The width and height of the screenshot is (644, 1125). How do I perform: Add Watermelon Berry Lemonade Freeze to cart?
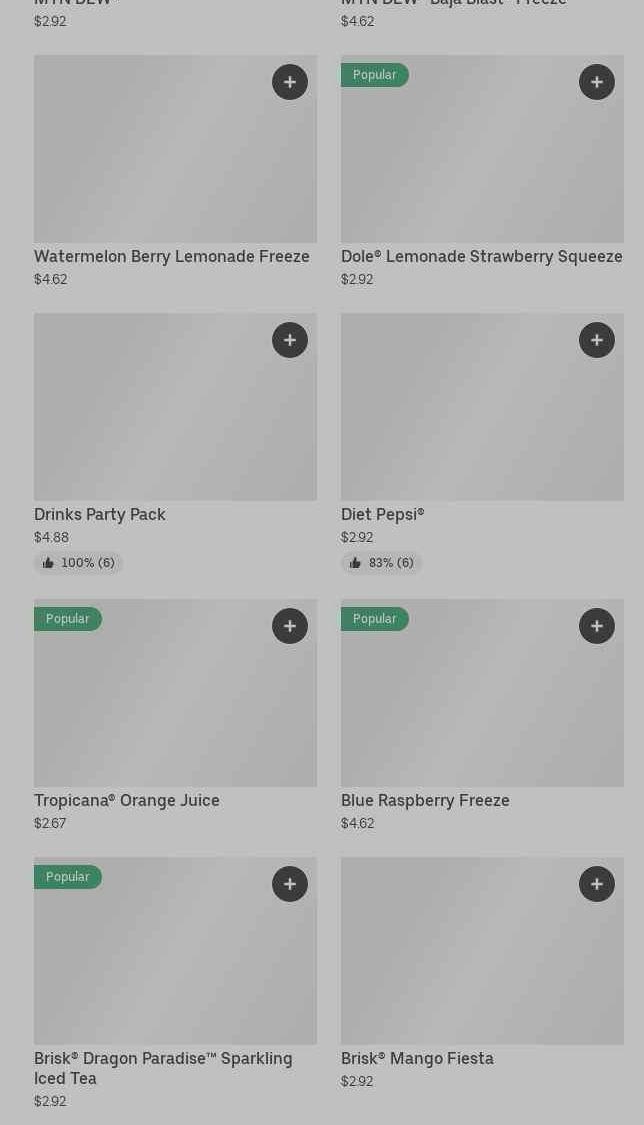(x=290, y=82)
